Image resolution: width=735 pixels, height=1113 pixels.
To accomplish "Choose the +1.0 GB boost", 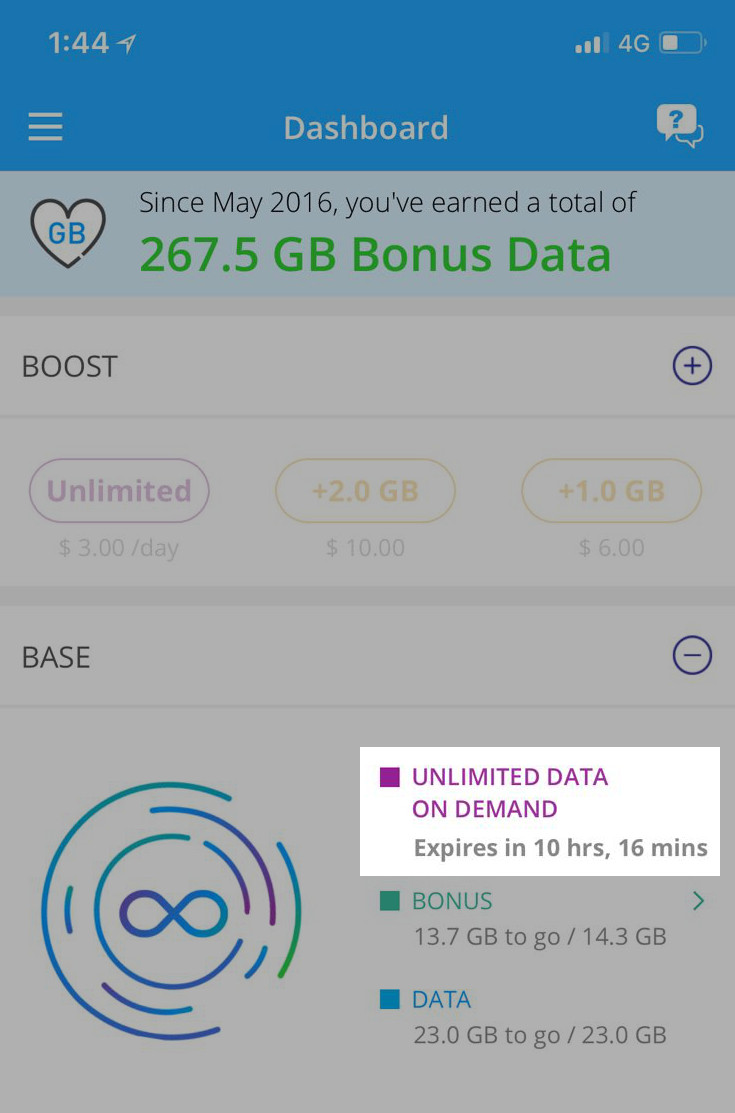I will pos(611,491).
